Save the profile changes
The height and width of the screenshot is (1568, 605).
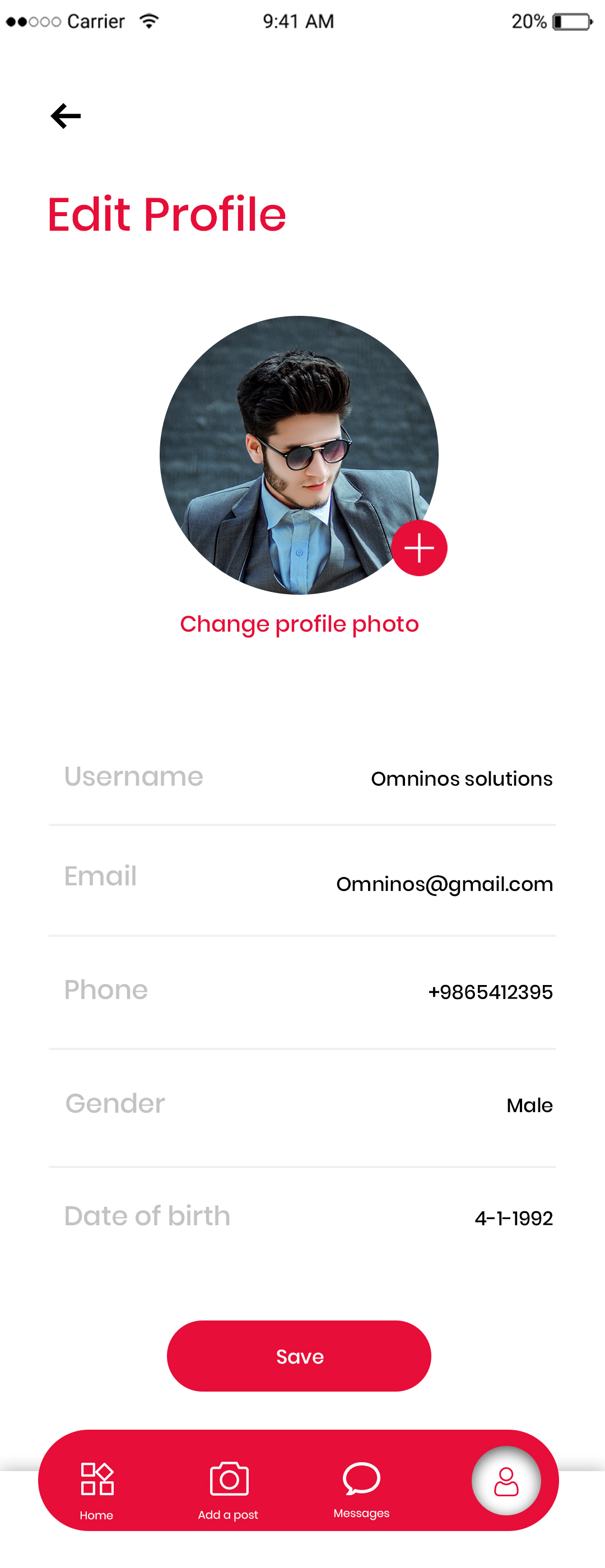[x=299, y=1356]
